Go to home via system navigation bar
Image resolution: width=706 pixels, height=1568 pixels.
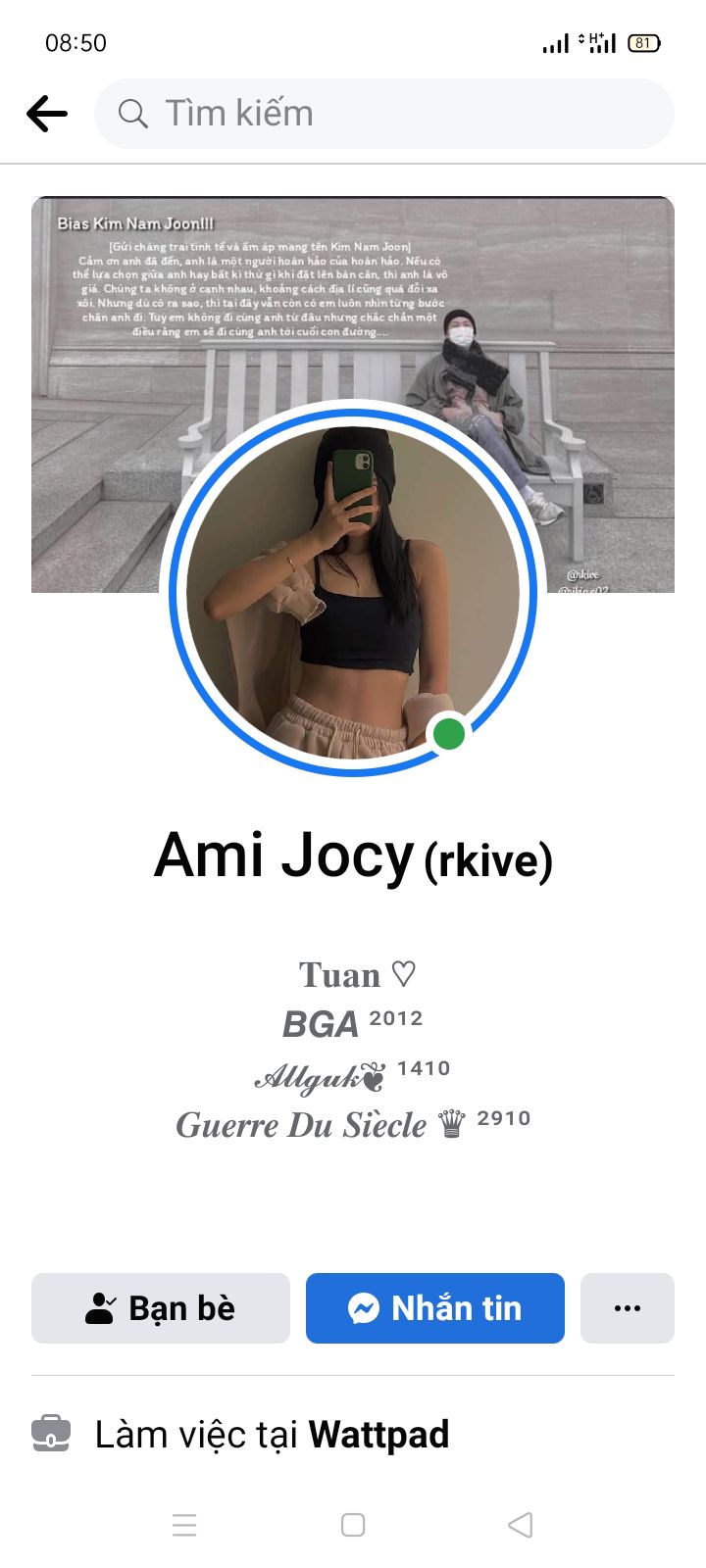coord(353,1525)
